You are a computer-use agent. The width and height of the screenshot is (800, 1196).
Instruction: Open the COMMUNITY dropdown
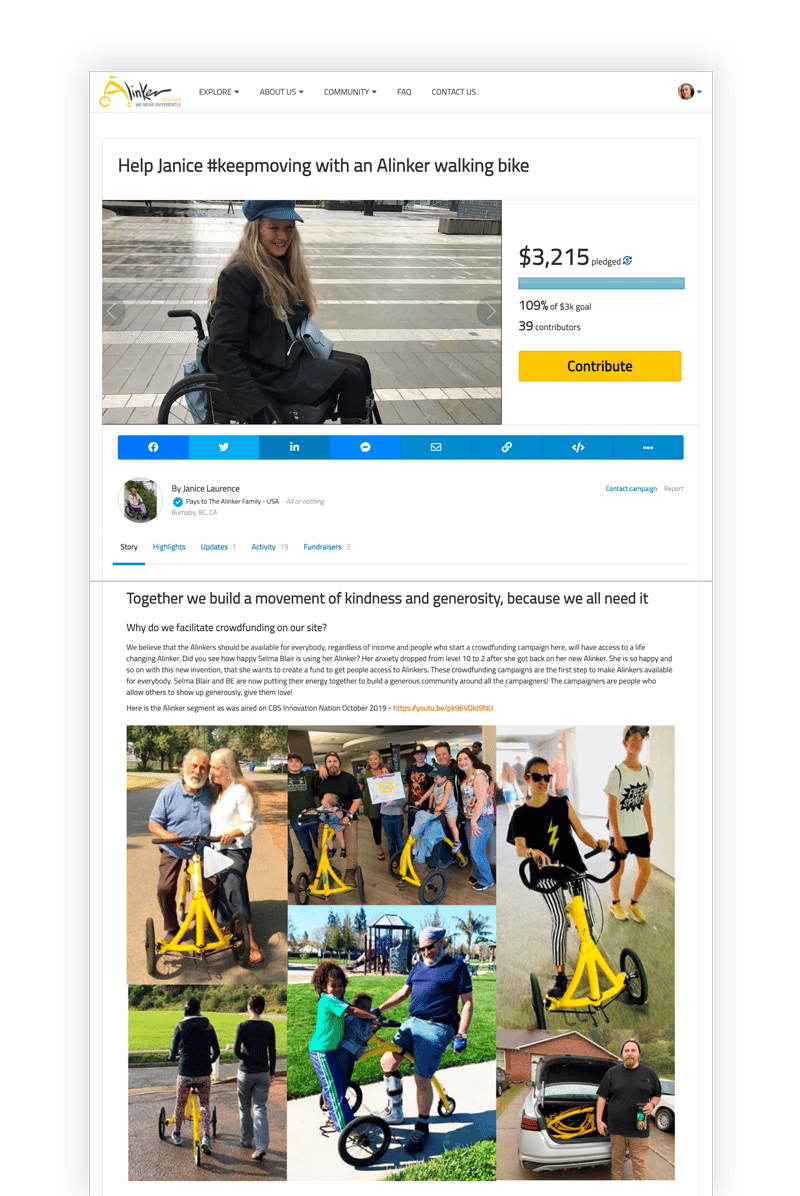coord(349,92)
